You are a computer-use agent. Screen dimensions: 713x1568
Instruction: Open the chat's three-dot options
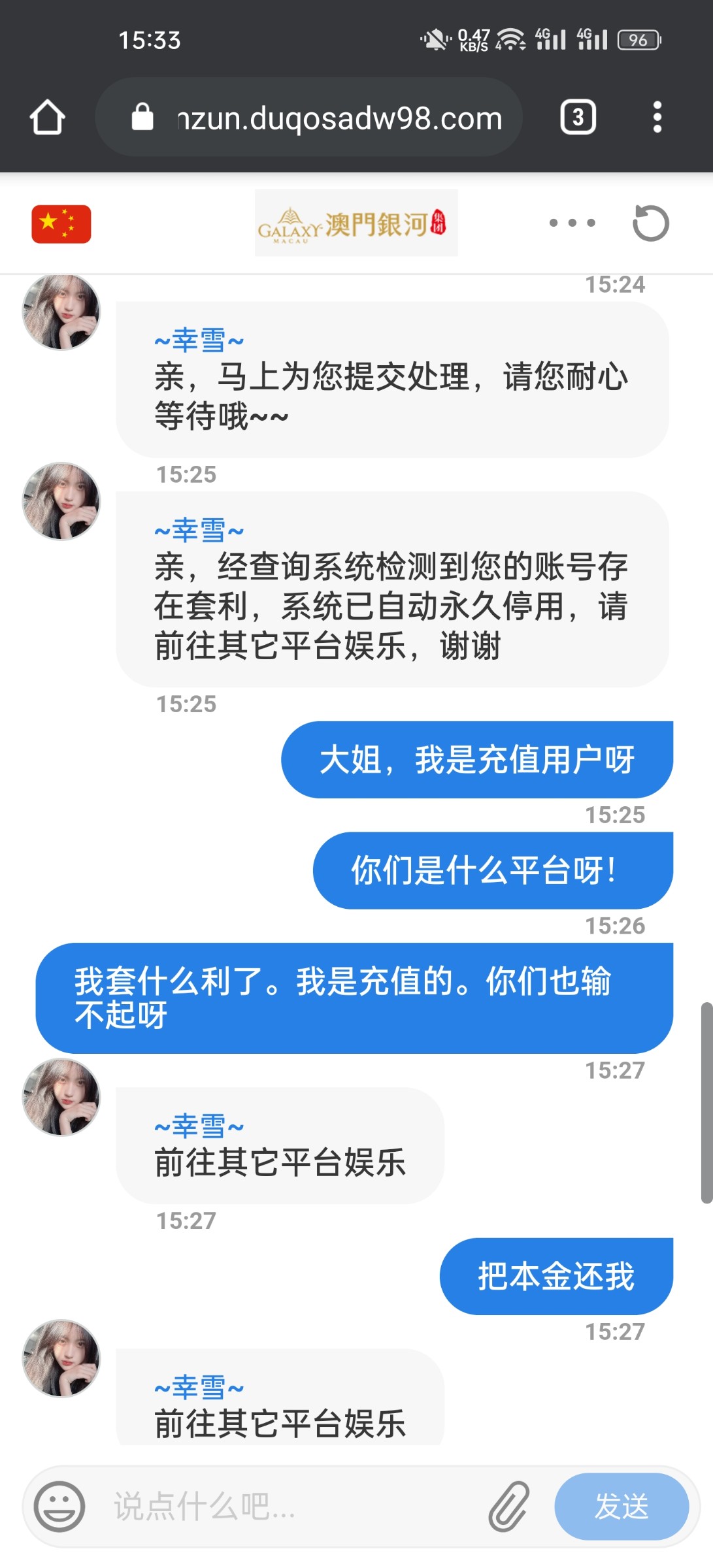[572, 223]
